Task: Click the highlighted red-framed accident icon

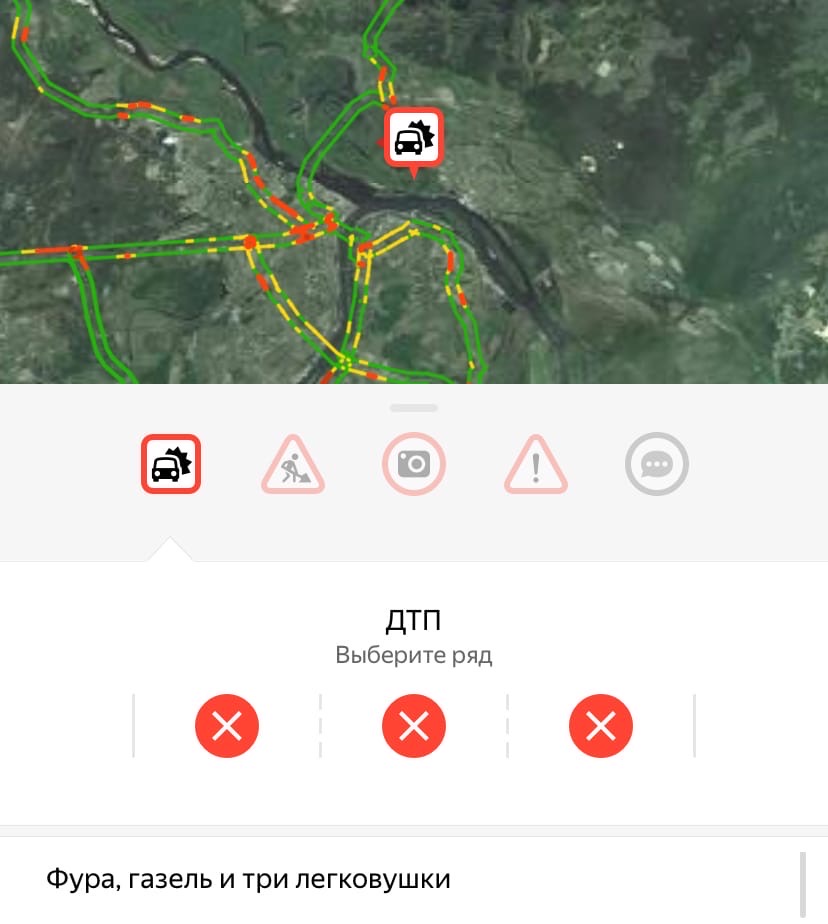Action: (170, 463)
